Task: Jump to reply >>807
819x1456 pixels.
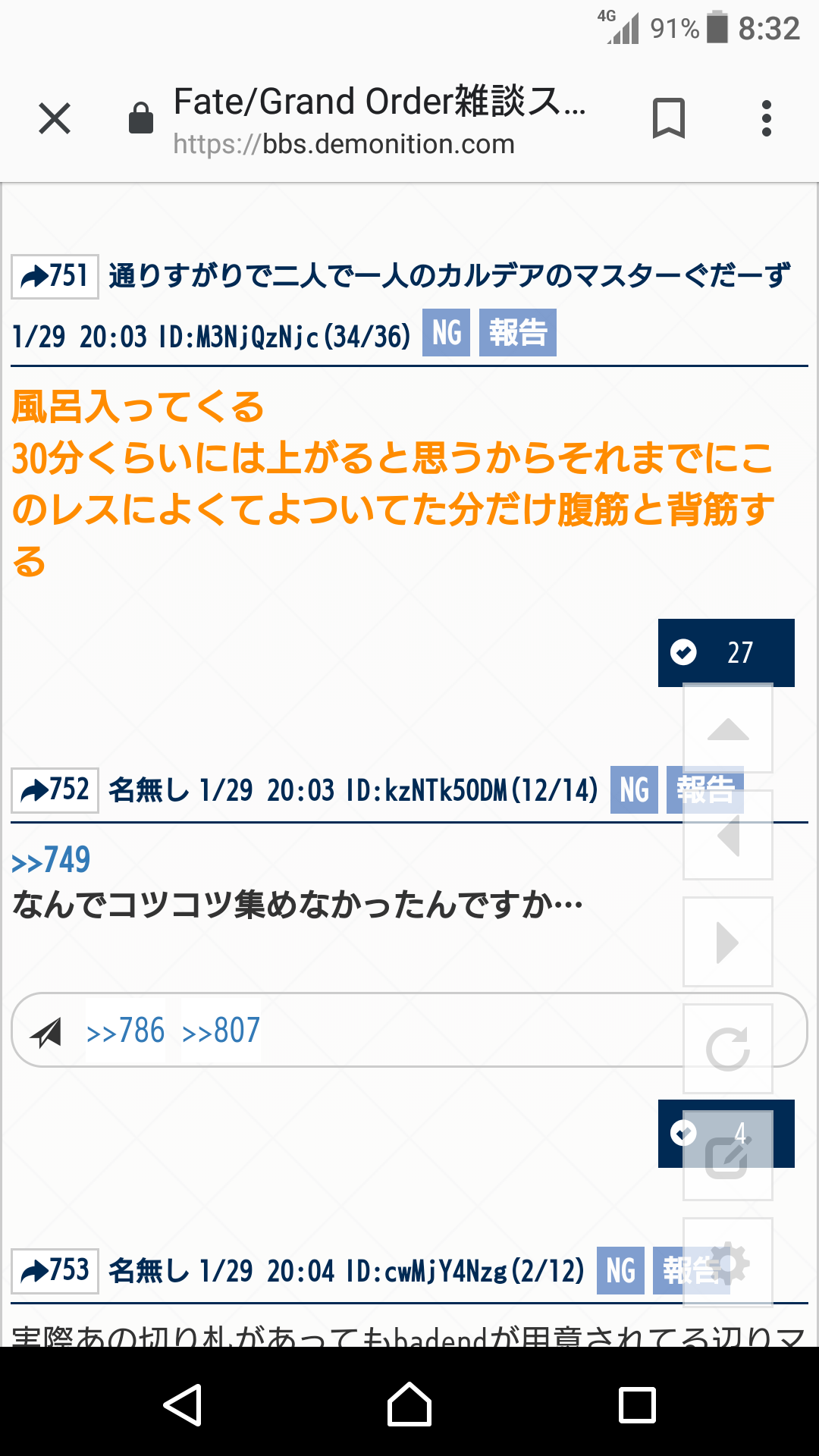Action: [x=221, y=1031]
